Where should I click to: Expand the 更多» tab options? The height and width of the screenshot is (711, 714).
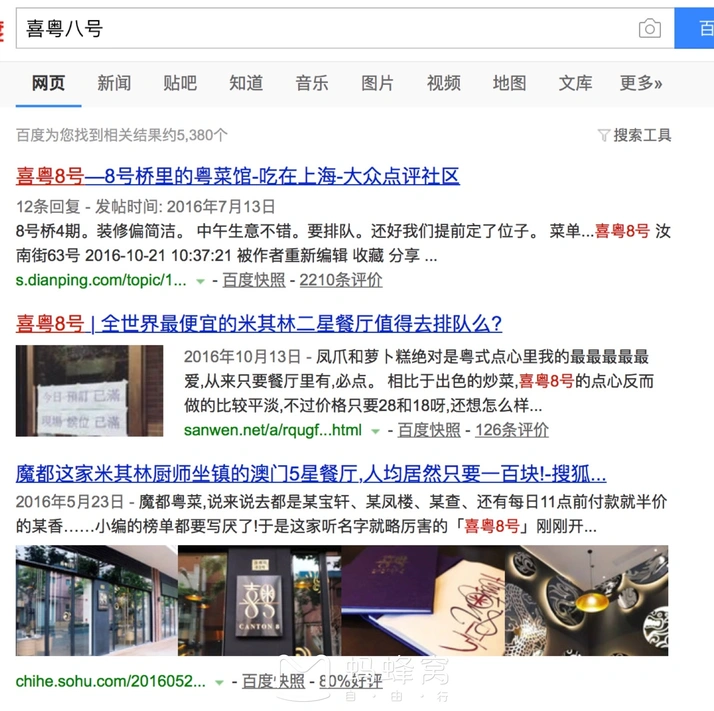tap(641, 83)
